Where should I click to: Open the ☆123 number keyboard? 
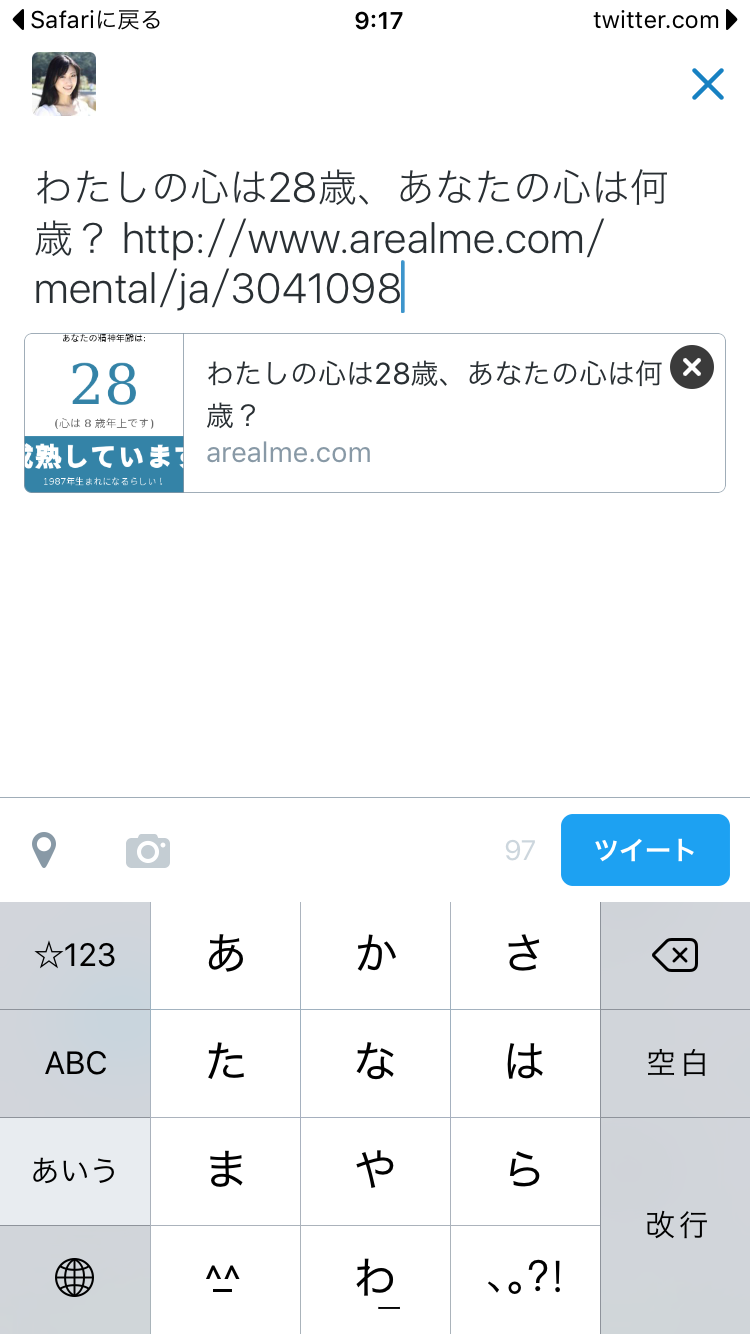[75, 956]
